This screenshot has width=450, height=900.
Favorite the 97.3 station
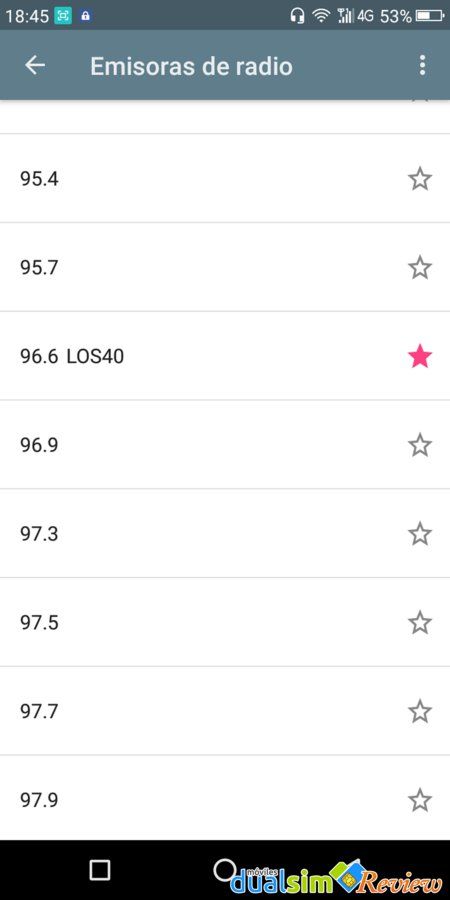pyautogui.click(x=420, y=534)
